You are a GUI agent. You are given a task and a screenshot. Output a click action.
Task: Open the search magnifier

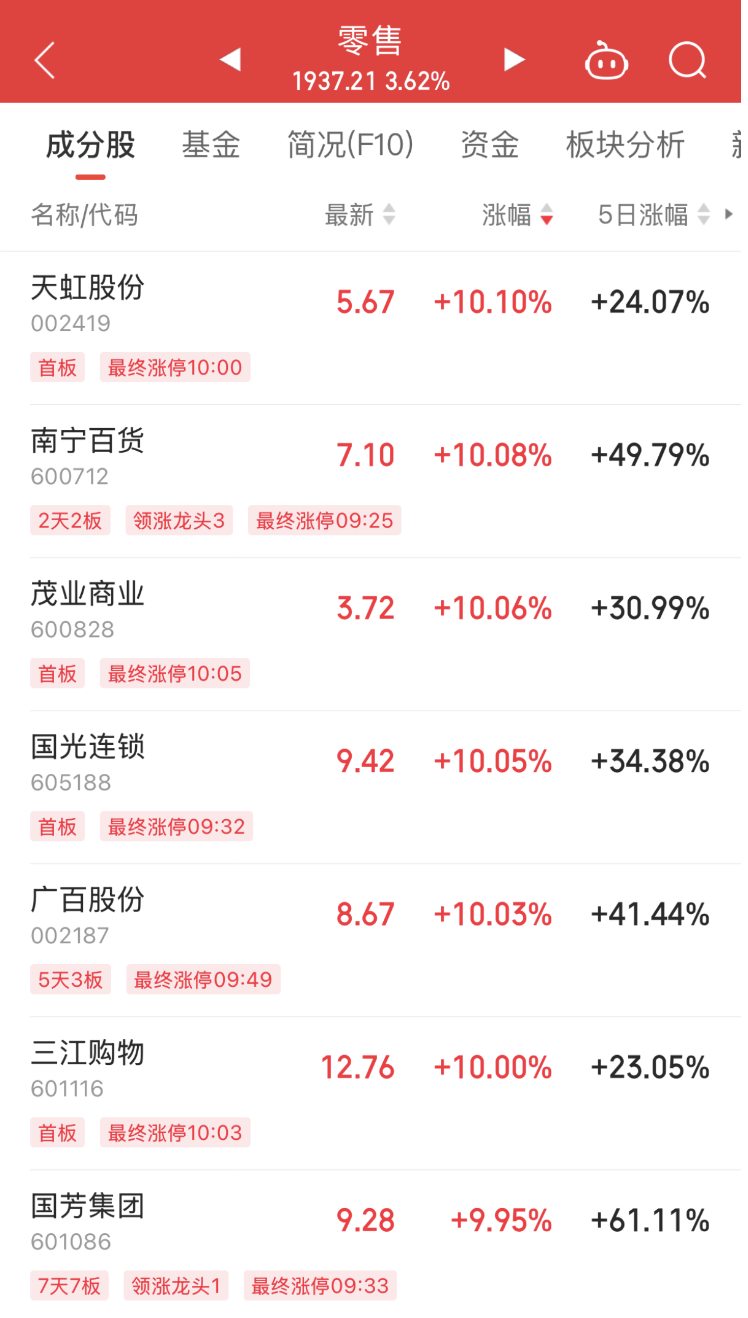(687, 59)
